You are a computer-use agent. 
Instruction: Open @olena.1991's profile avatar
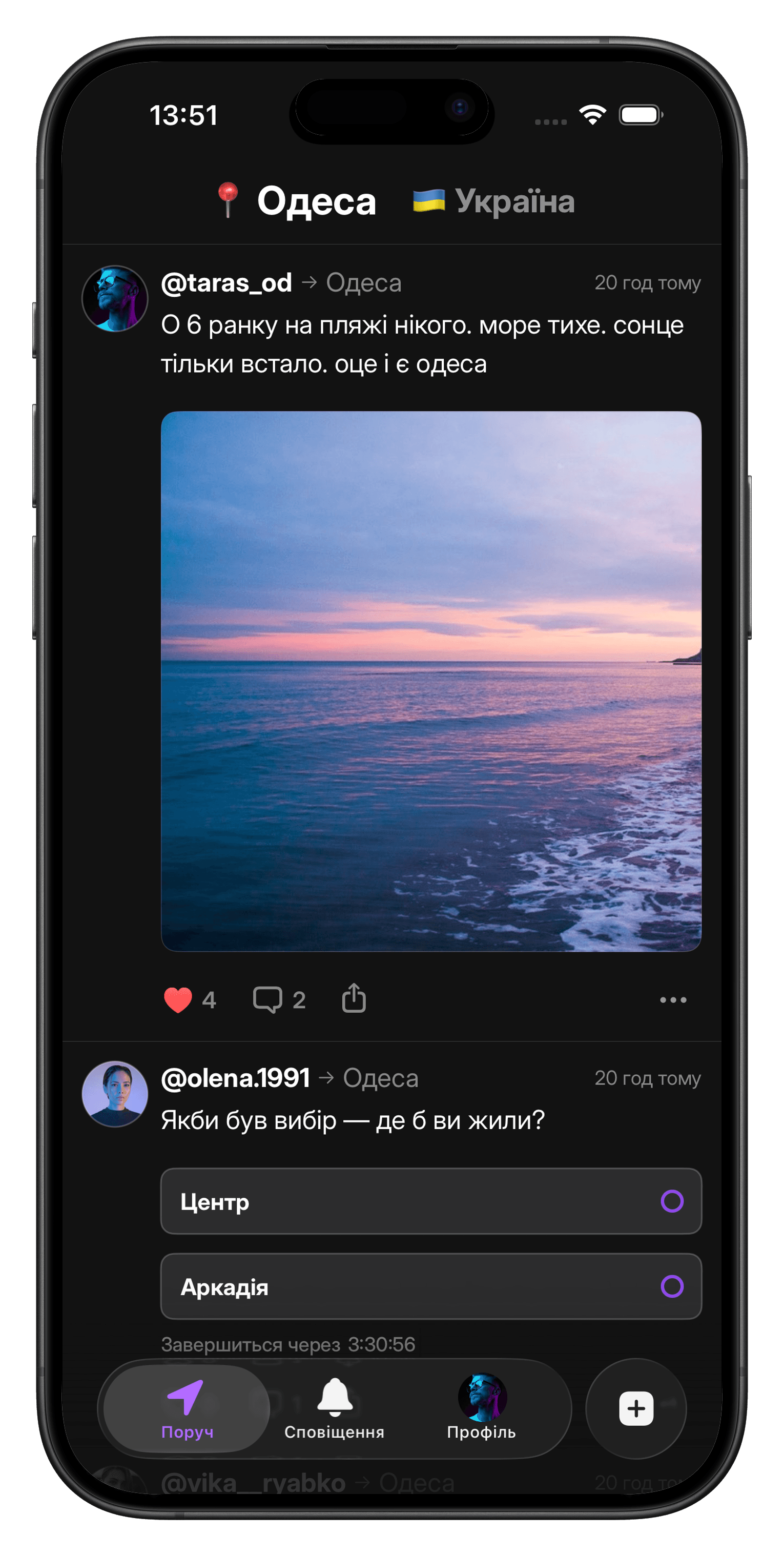[115, 1094]
